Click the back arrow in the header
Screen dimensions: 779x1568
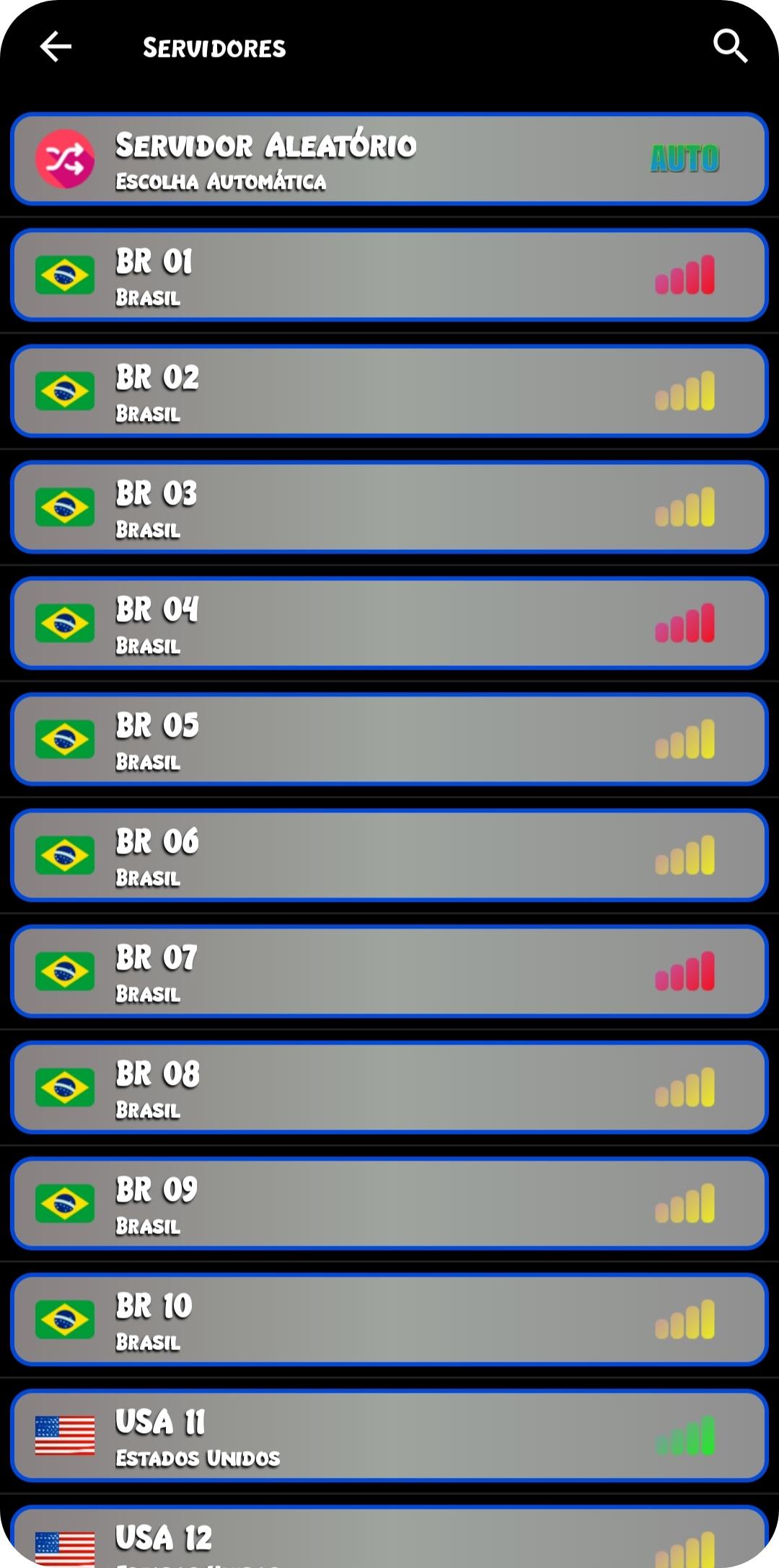pos(55,46)
